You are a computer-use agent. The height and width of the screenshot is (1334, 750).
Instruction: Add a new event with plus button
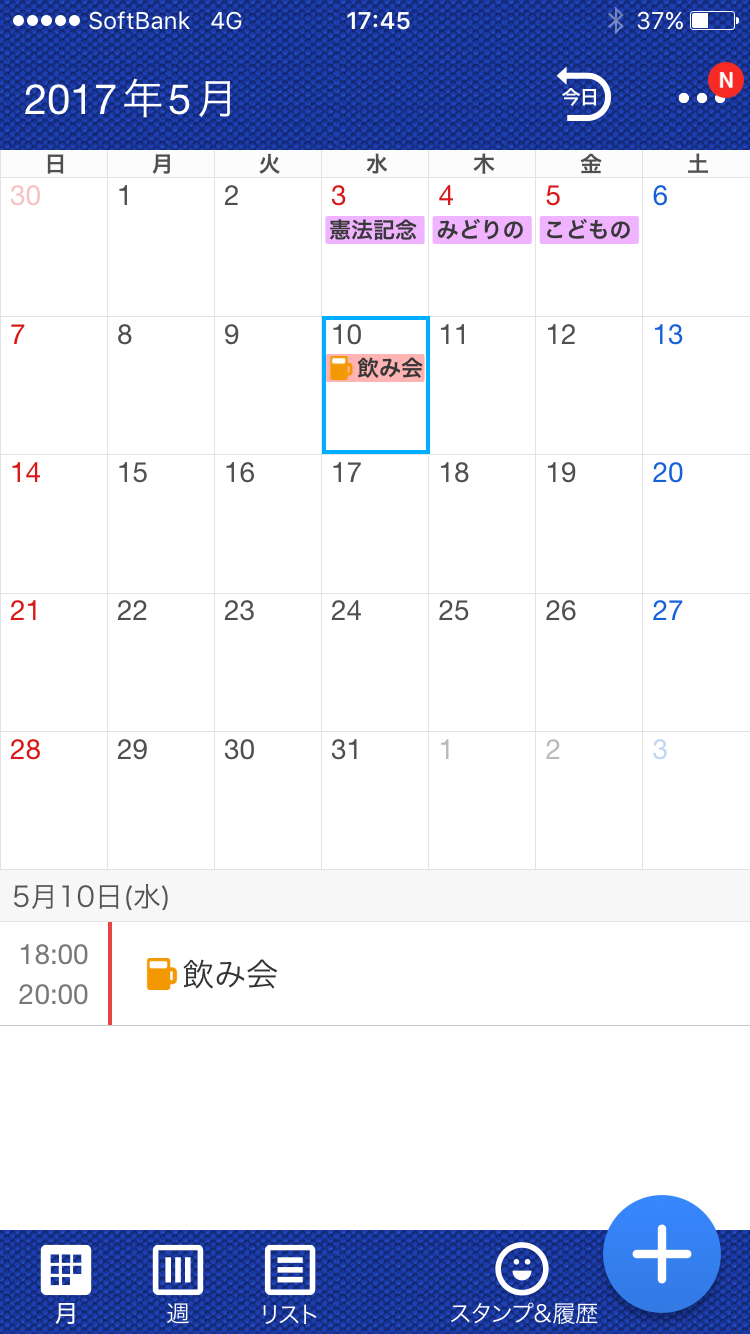point(662,1253)
